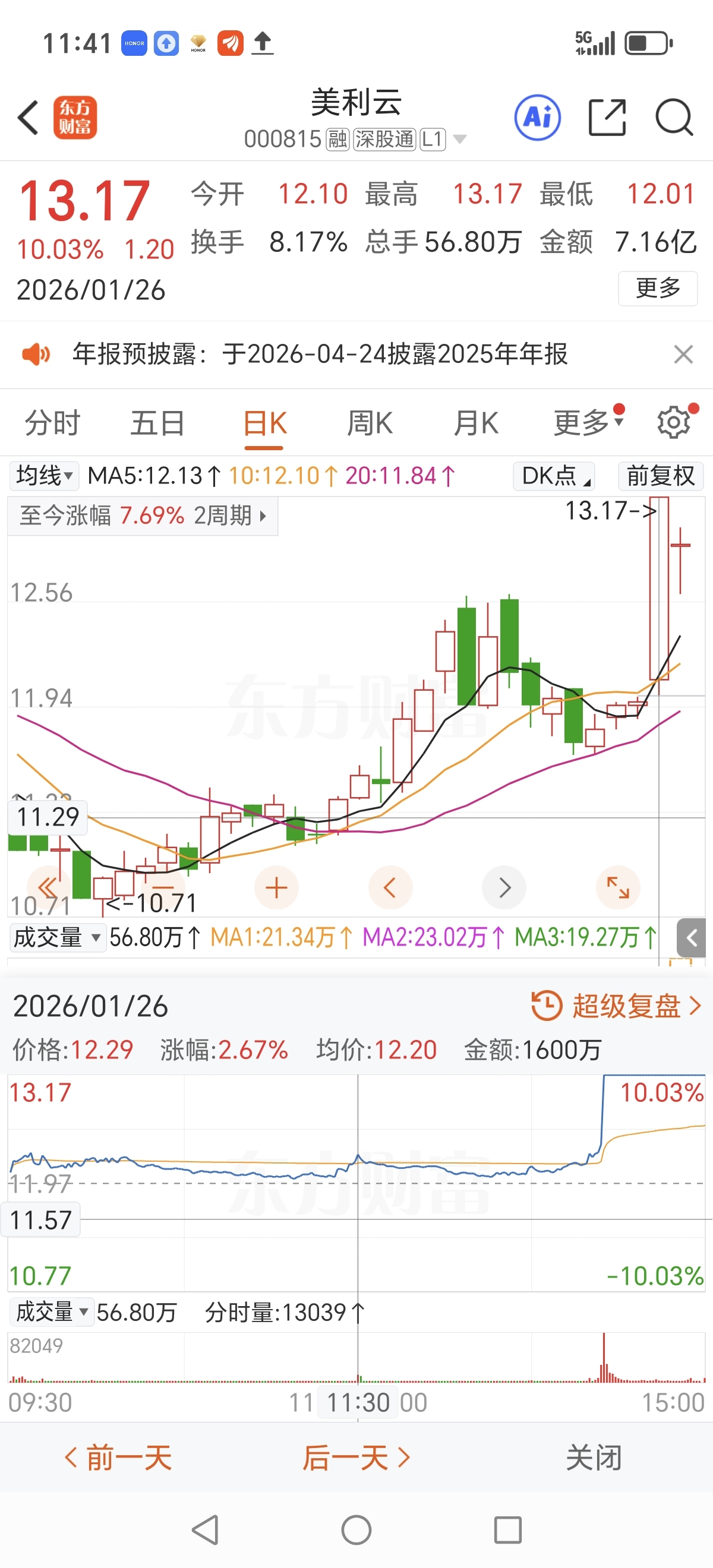Viewport: 713px width, 1568px height.
Task: Open 超级复盘 review link
Action: tap(617, 1006)
